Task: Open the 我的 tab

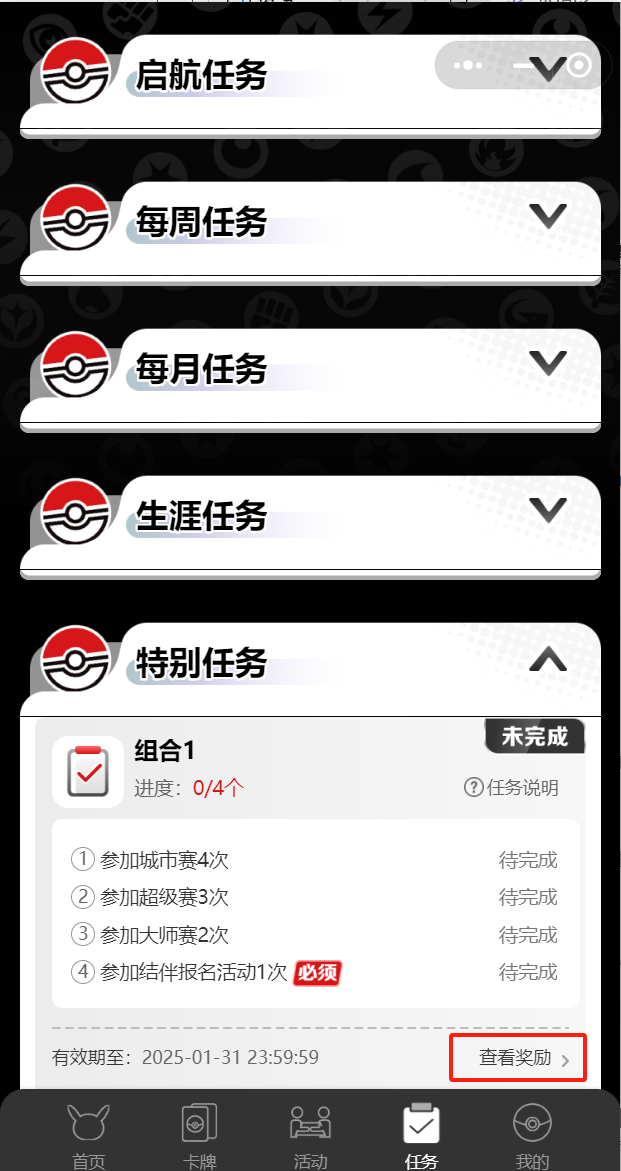Action: (532, 1135)
